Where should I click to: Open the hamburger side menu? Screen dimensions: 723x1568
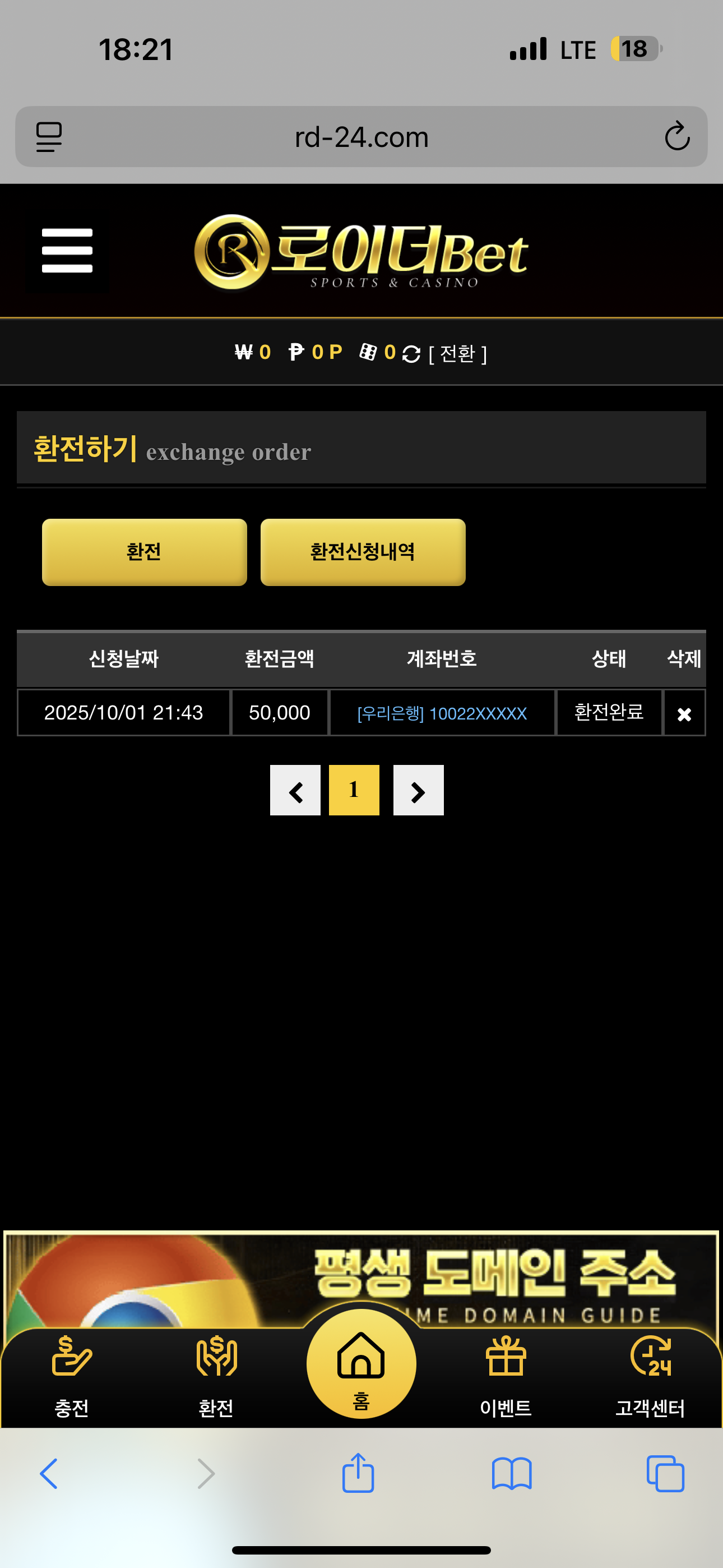67,250
